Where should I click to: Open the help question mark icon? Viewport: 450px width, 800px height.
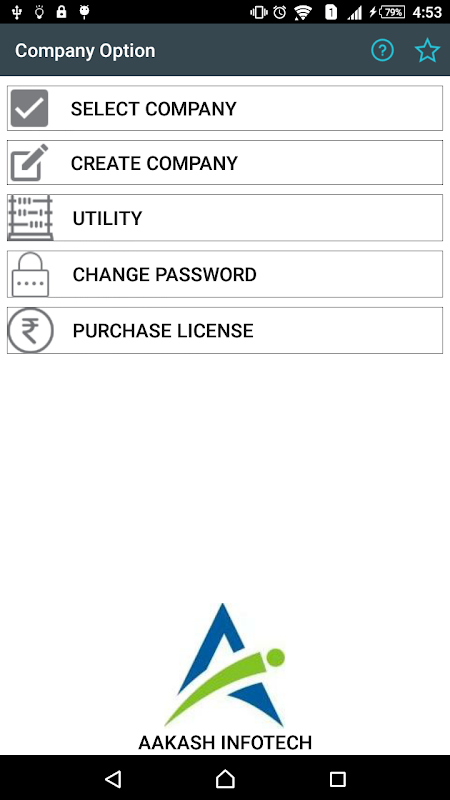coord(382,51)
